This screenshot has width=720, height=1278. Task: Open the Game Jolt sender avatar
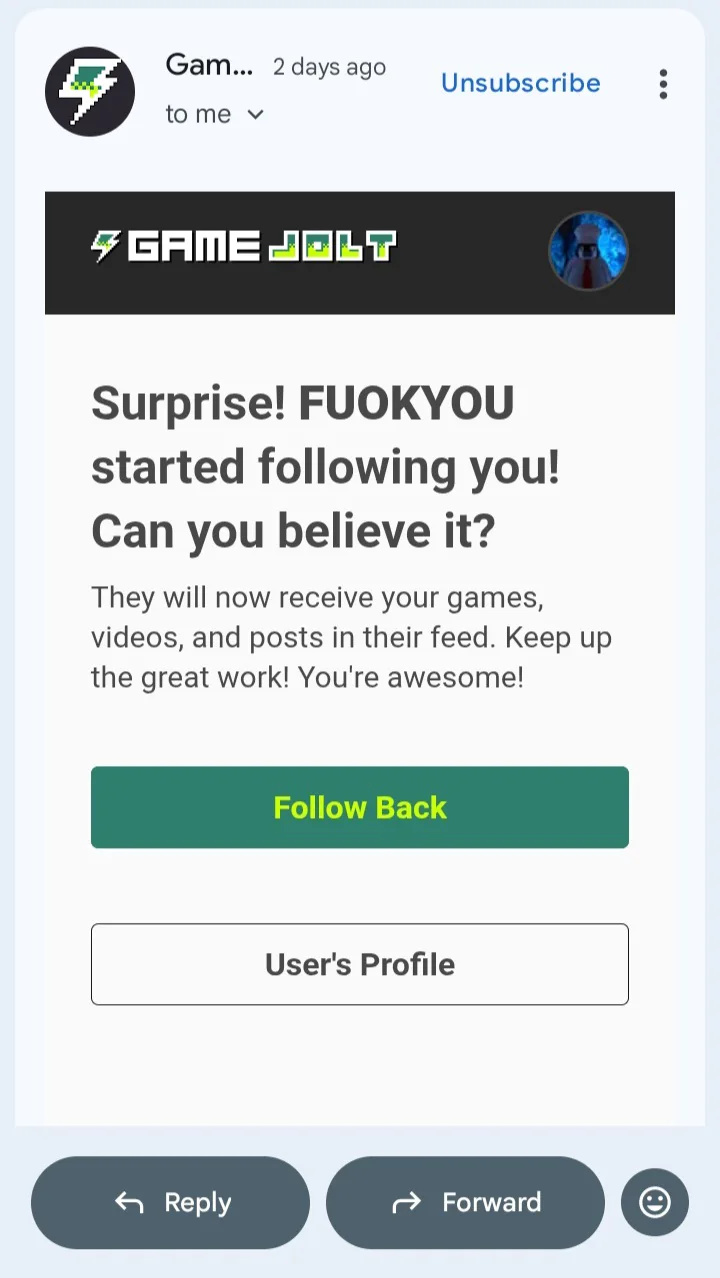tap(90, 91)
